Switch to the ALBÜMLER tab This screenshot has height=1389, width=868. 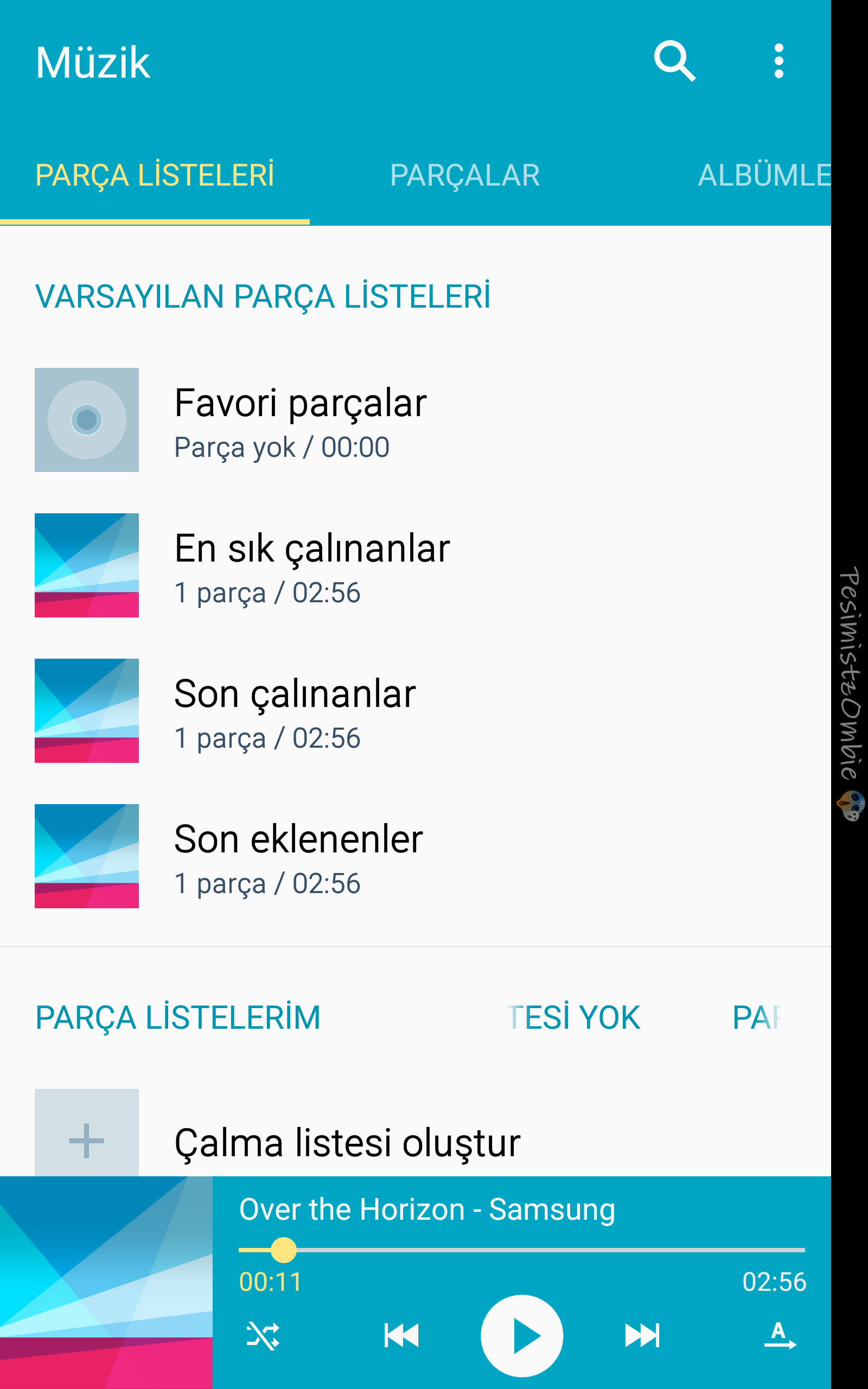tap(764, 175)
